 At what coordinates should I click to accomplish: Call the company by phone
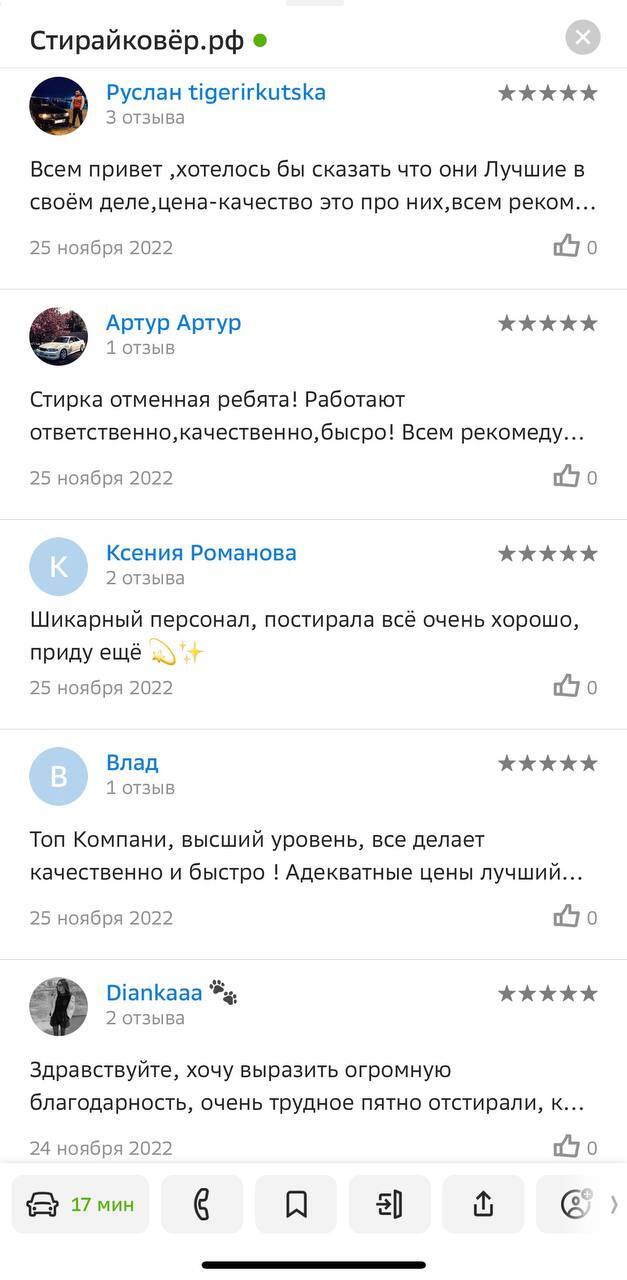(x=202, y=1204)
